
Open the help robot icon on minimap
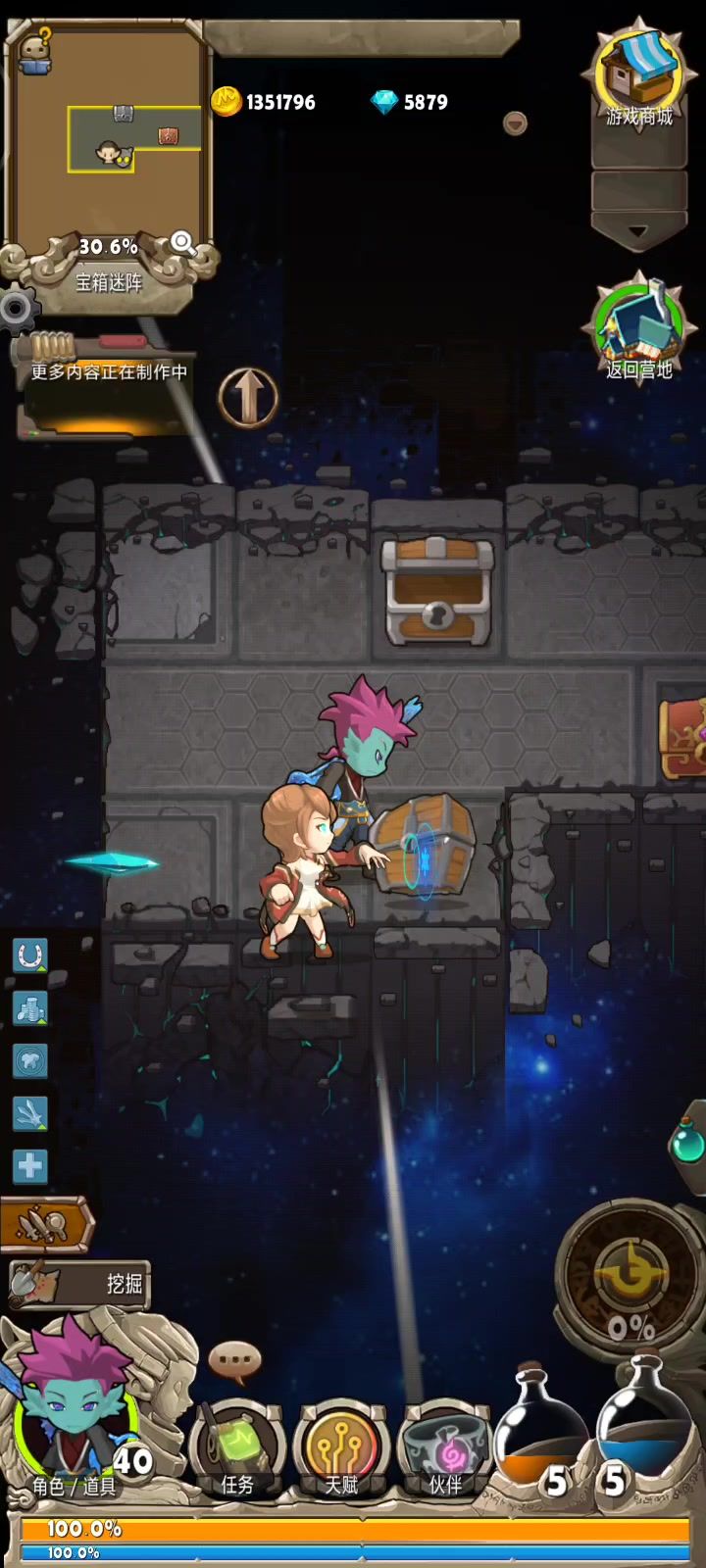[x=36, y=51]
